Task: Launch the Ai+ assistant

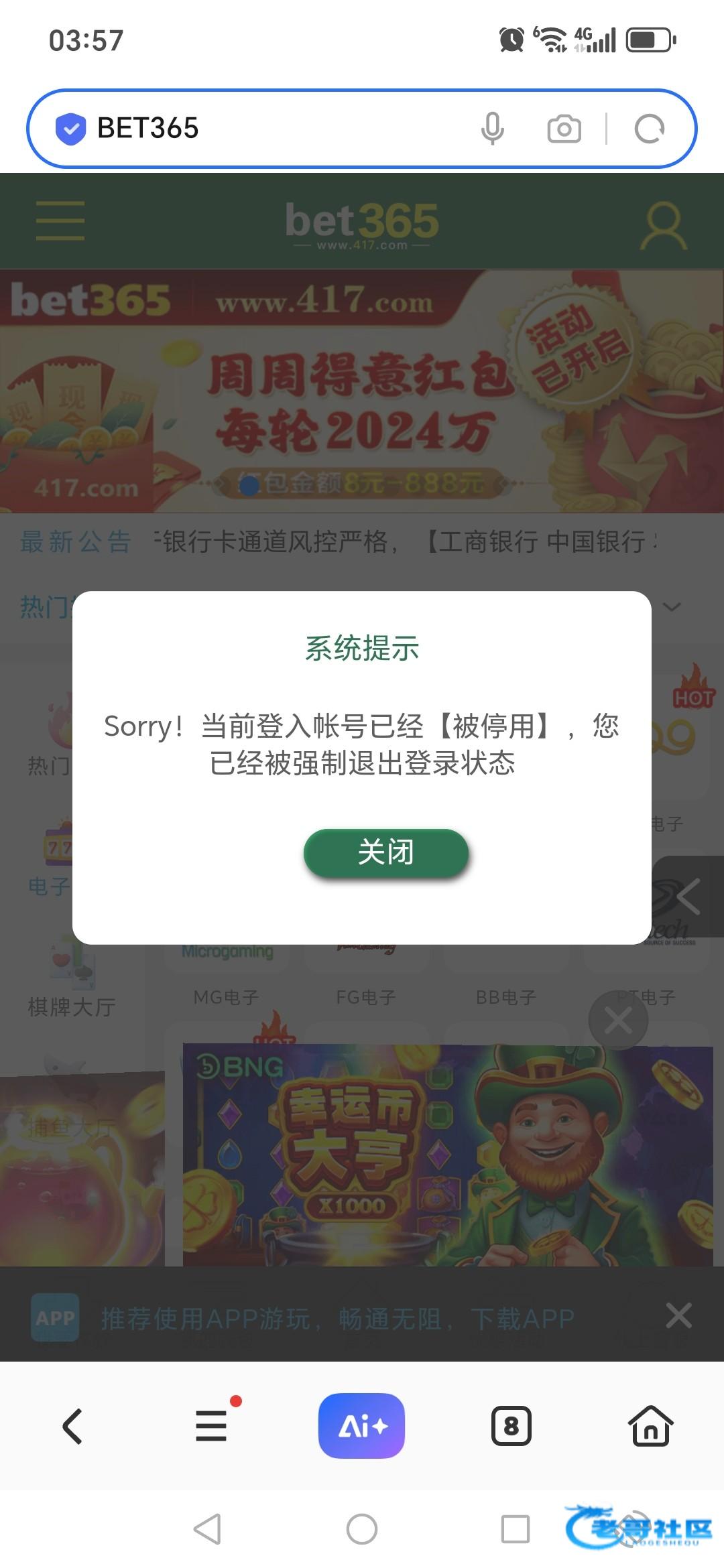Action: click(361, 1426)
